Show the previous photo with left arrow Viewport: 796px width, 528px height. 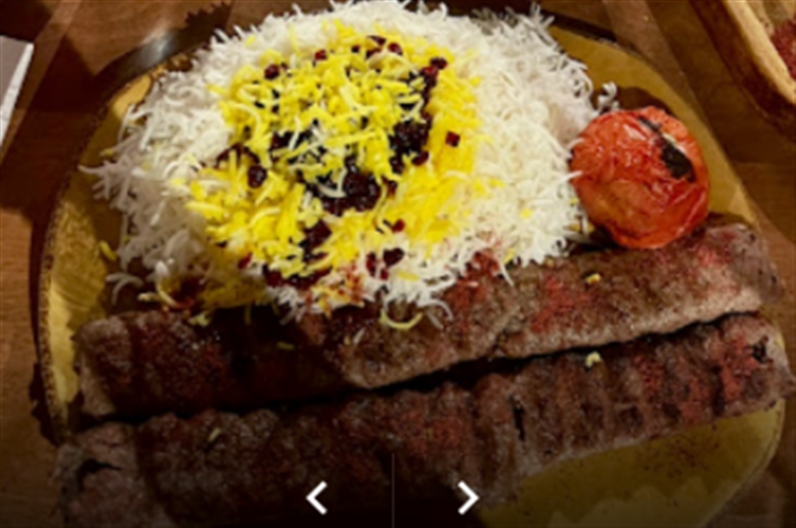(x=317, y=497)
